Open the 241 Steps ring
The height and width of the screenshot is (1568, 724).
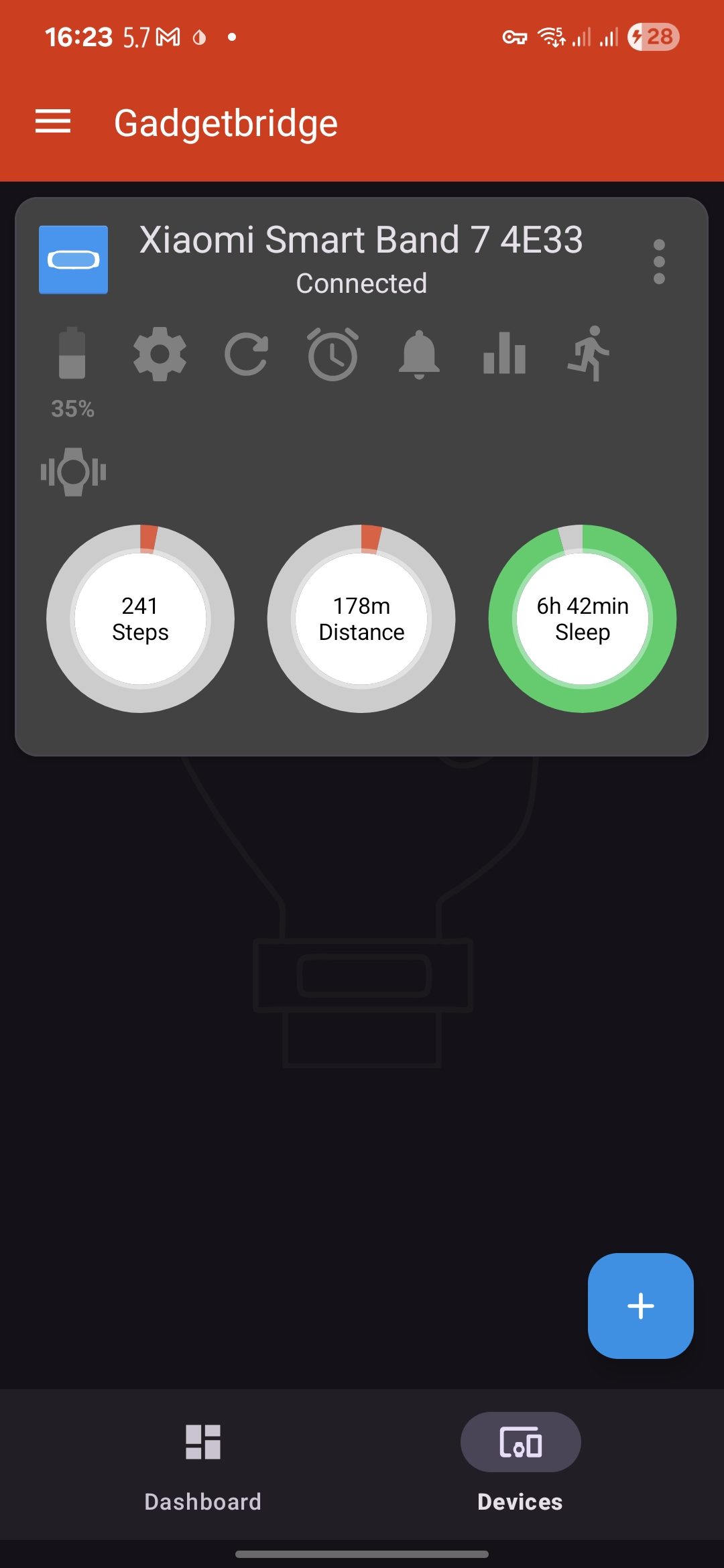pos(140,618)
